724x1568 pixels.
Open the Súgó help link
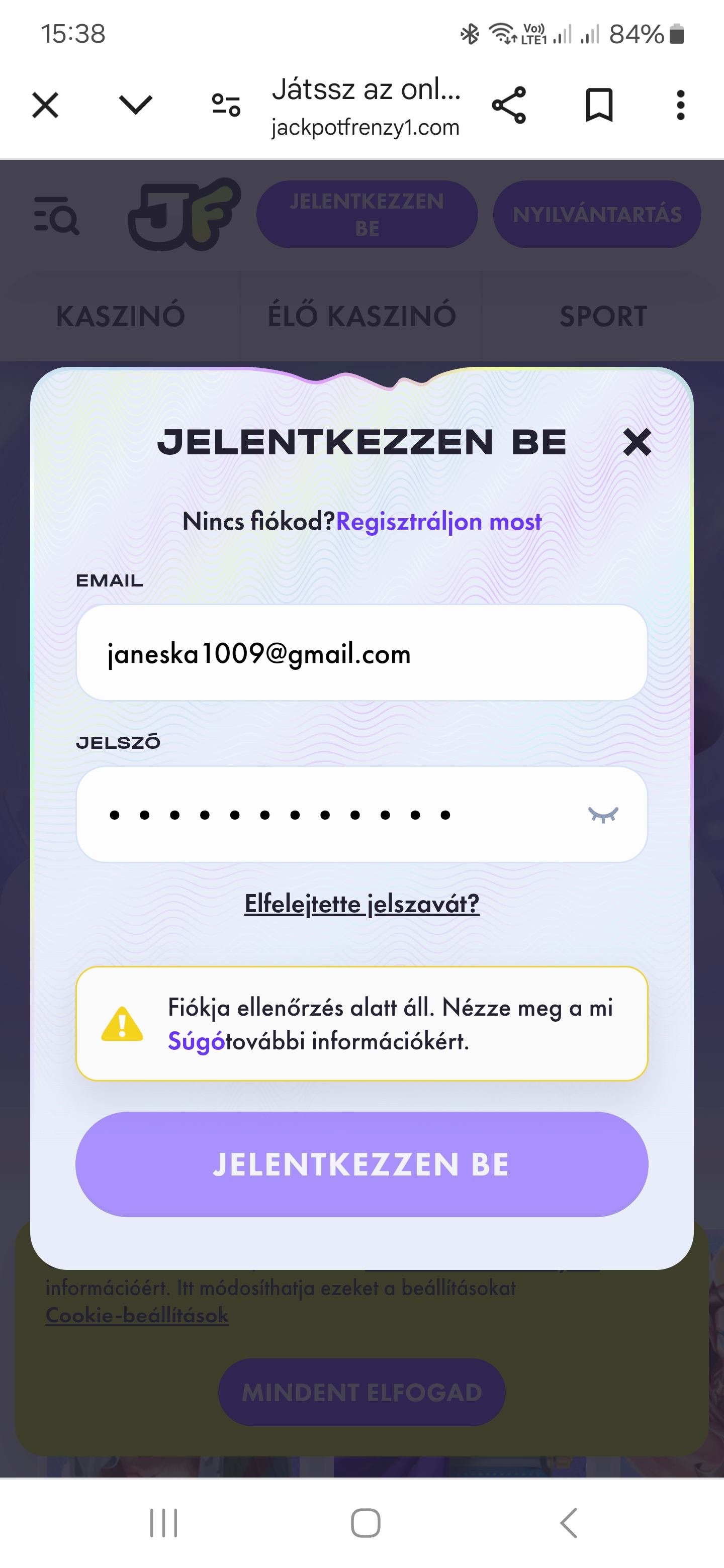pyautogui.click(x=196, y=1041)
